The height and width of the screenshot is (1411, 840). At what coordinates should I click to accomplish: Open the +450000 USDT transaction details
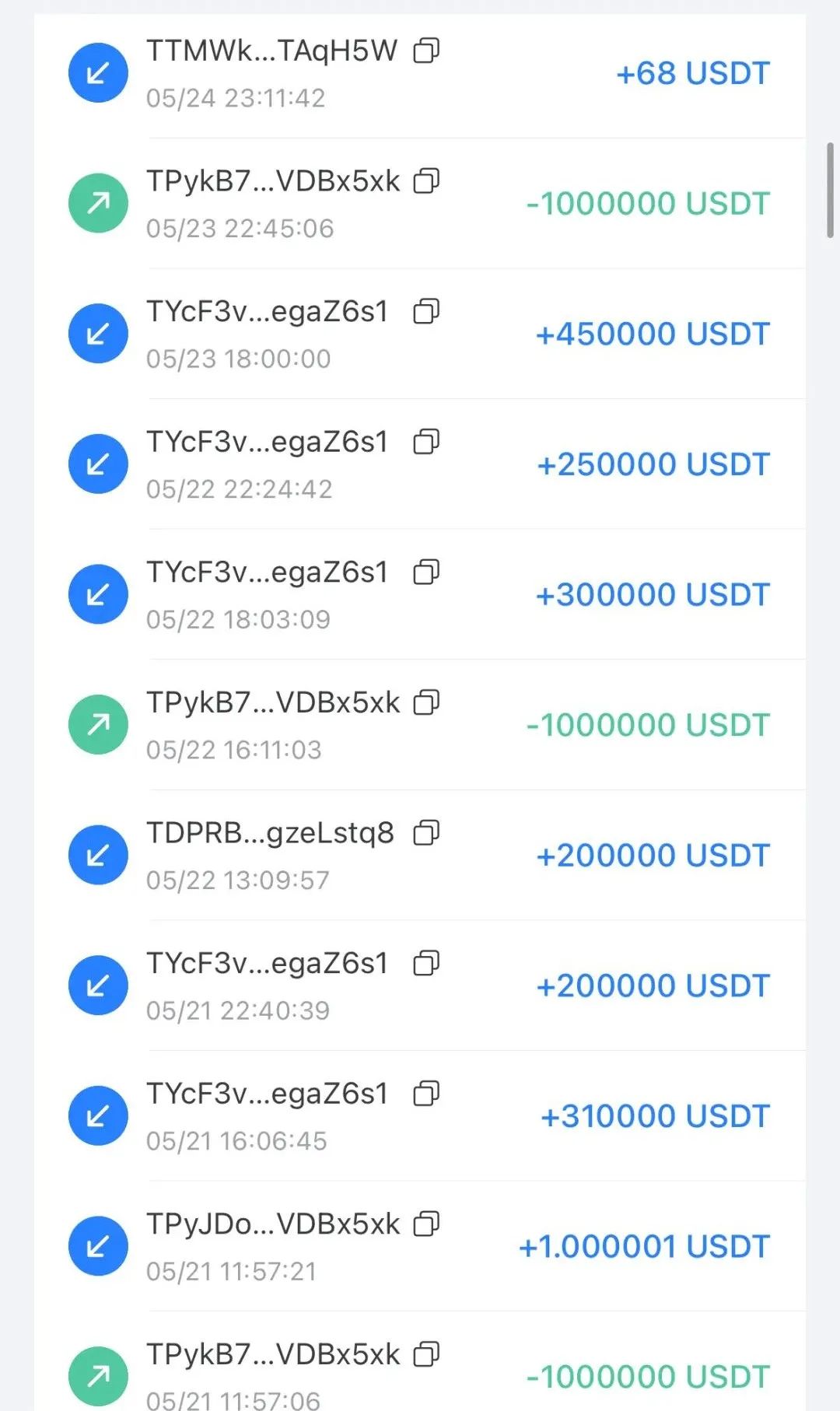coord(652,334)
